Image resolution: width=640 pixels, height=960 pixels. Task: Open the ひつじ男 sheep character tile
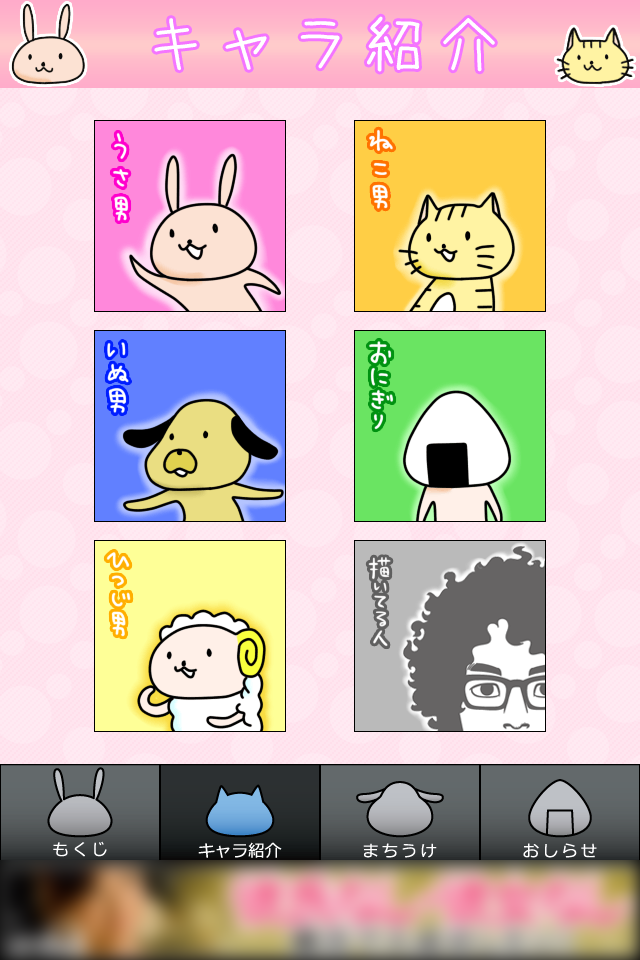[x=190, y=636]
